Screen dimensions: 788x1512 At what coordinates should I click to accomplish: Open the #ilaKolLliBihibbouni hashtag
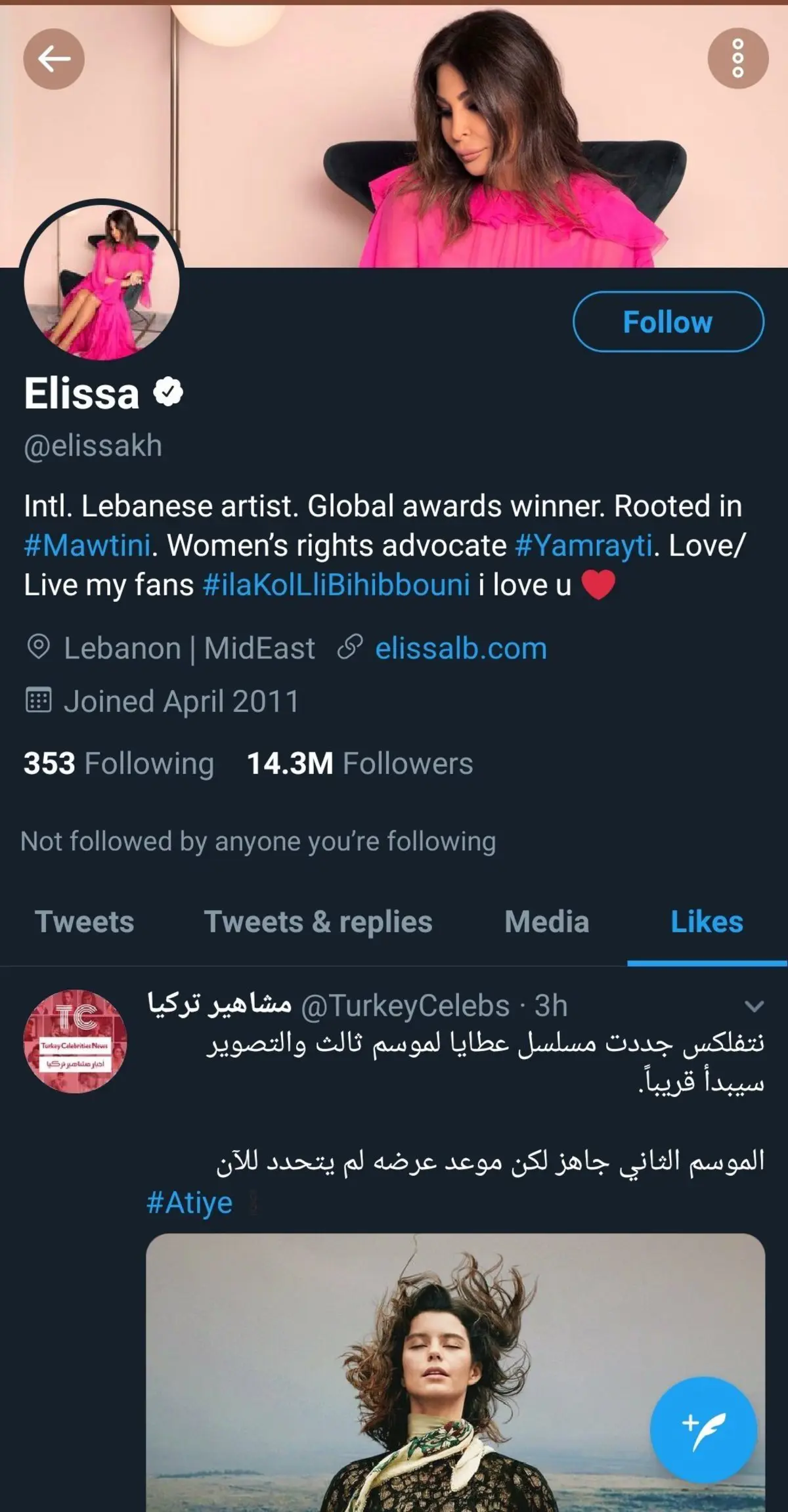[x=336, y=584]
